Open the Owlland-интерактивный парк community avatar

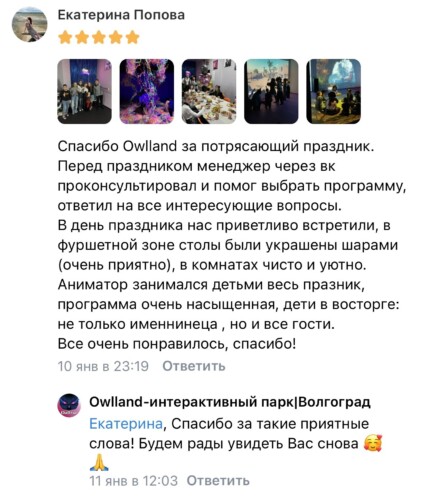pos(69,405)
